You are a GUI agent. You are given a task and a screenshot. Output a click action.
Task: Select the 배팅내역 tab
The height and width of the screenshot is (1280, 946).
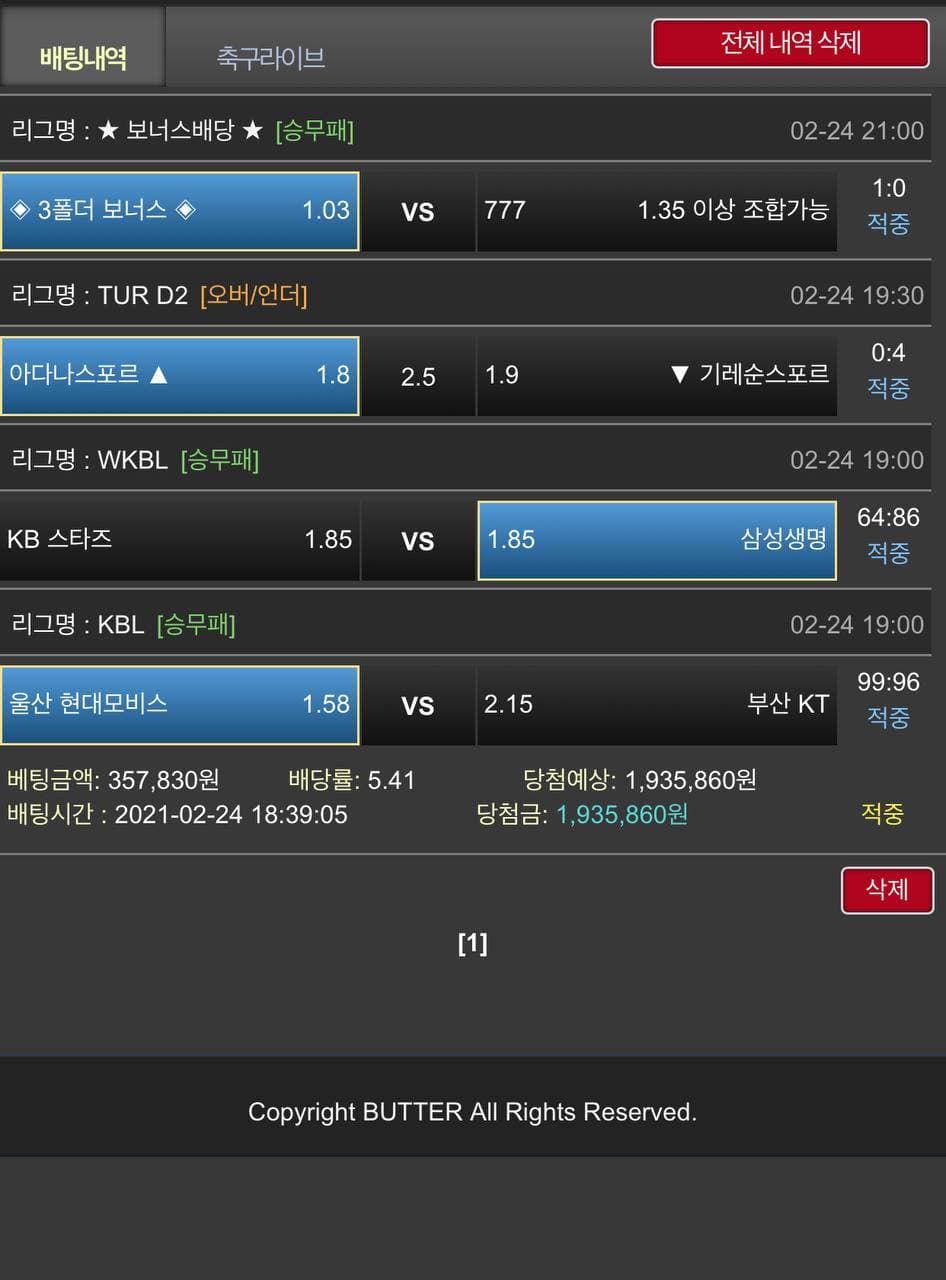[x=83, y=57]
